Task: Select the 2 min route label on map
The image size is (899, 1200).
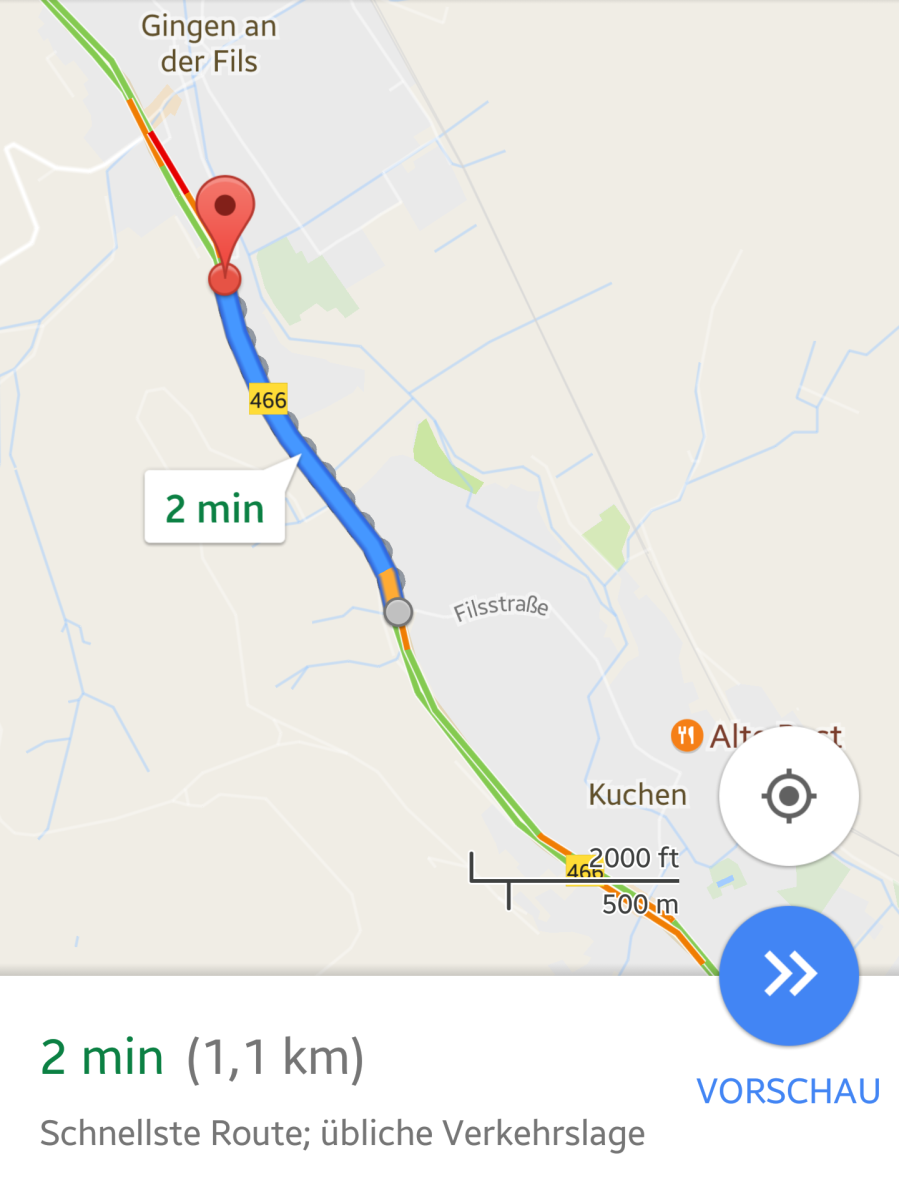Action: tap(215, 508)
